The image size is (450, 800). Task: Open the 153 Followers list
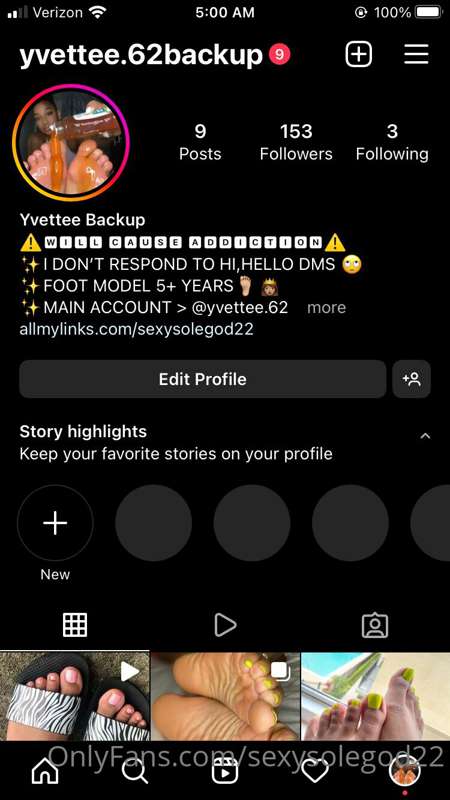(x=296, y=142)
